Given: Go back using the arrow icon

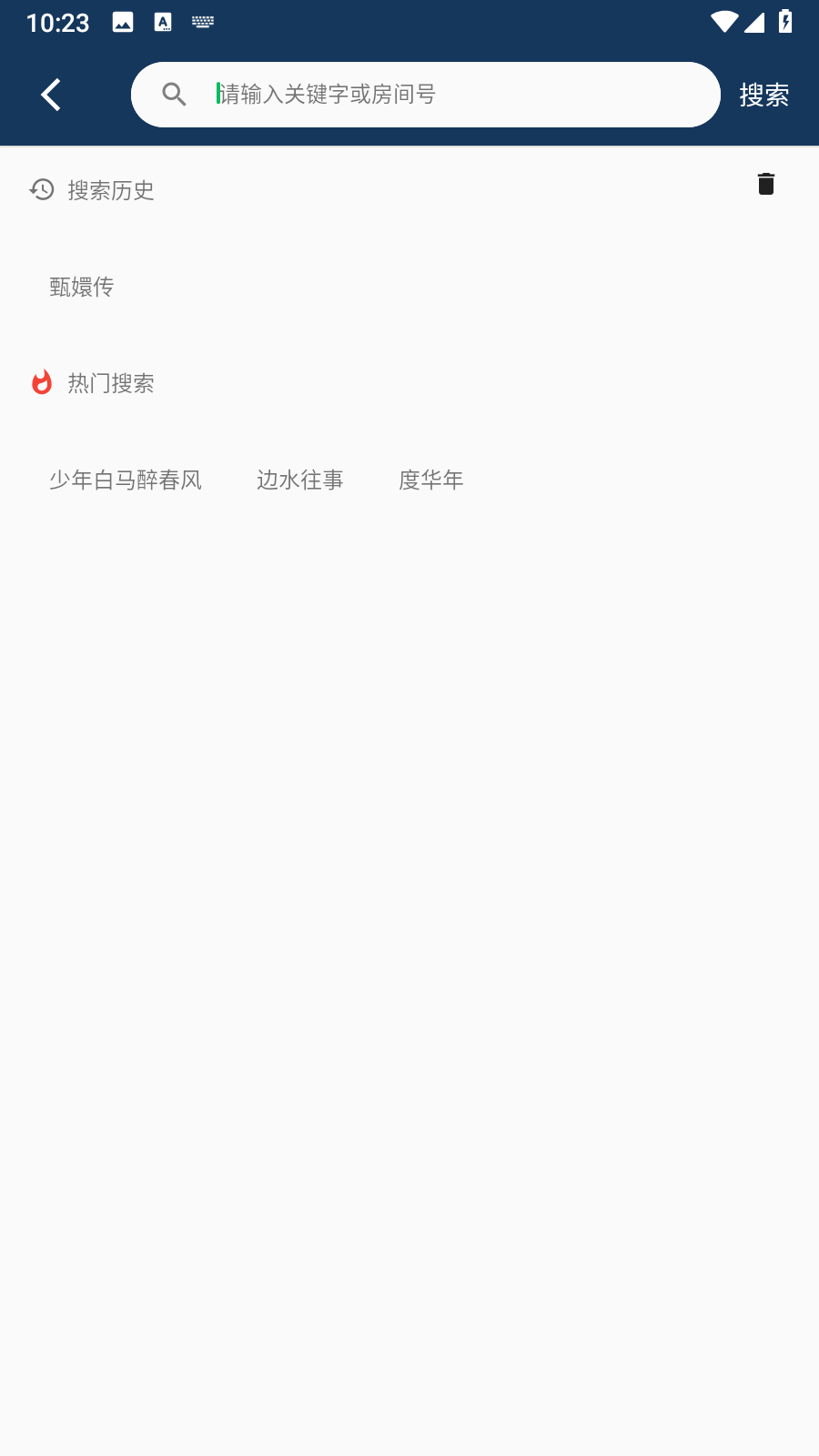Looking at the screenshot, I should [51, 95].
